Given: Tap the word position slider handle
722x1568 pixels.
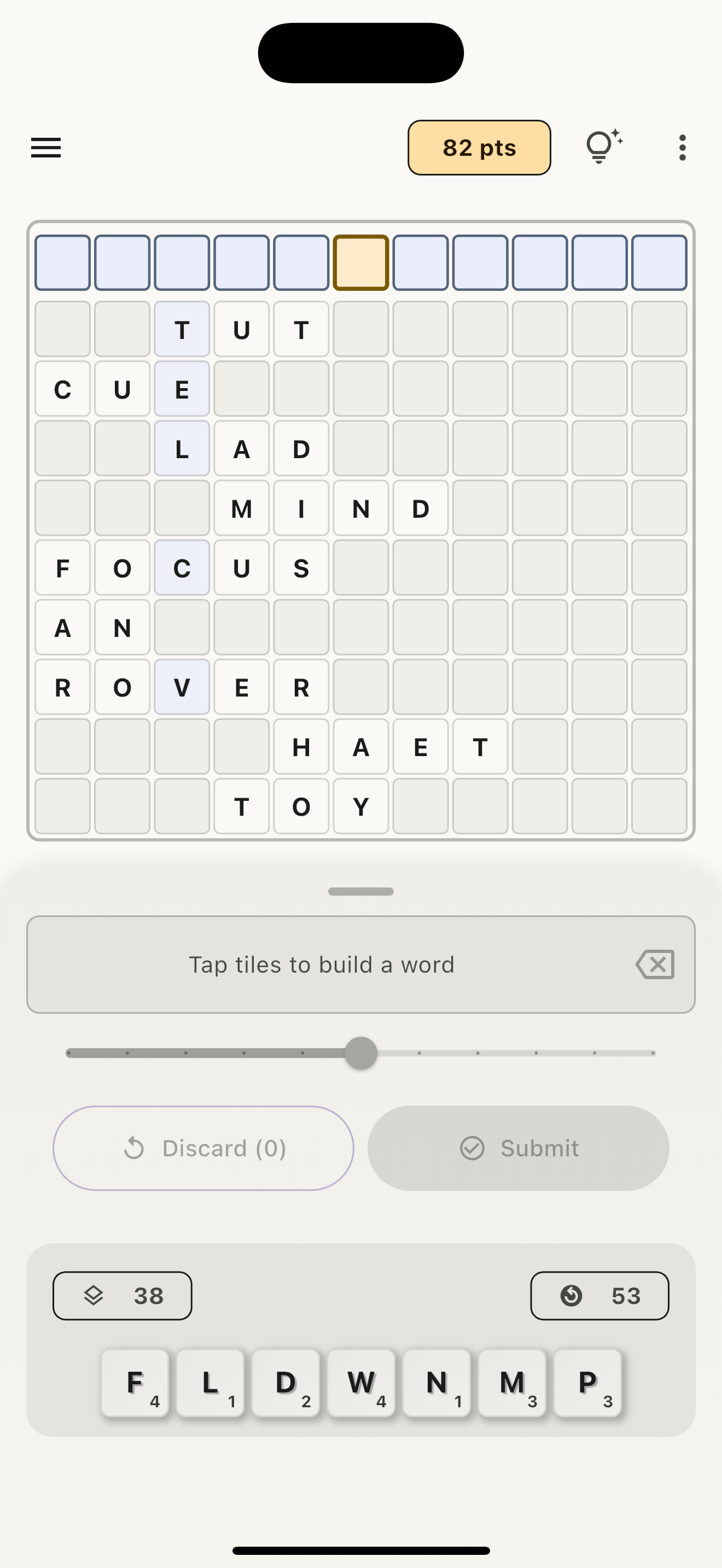Looking at the screenshot, I should (x=361, y=1052).
